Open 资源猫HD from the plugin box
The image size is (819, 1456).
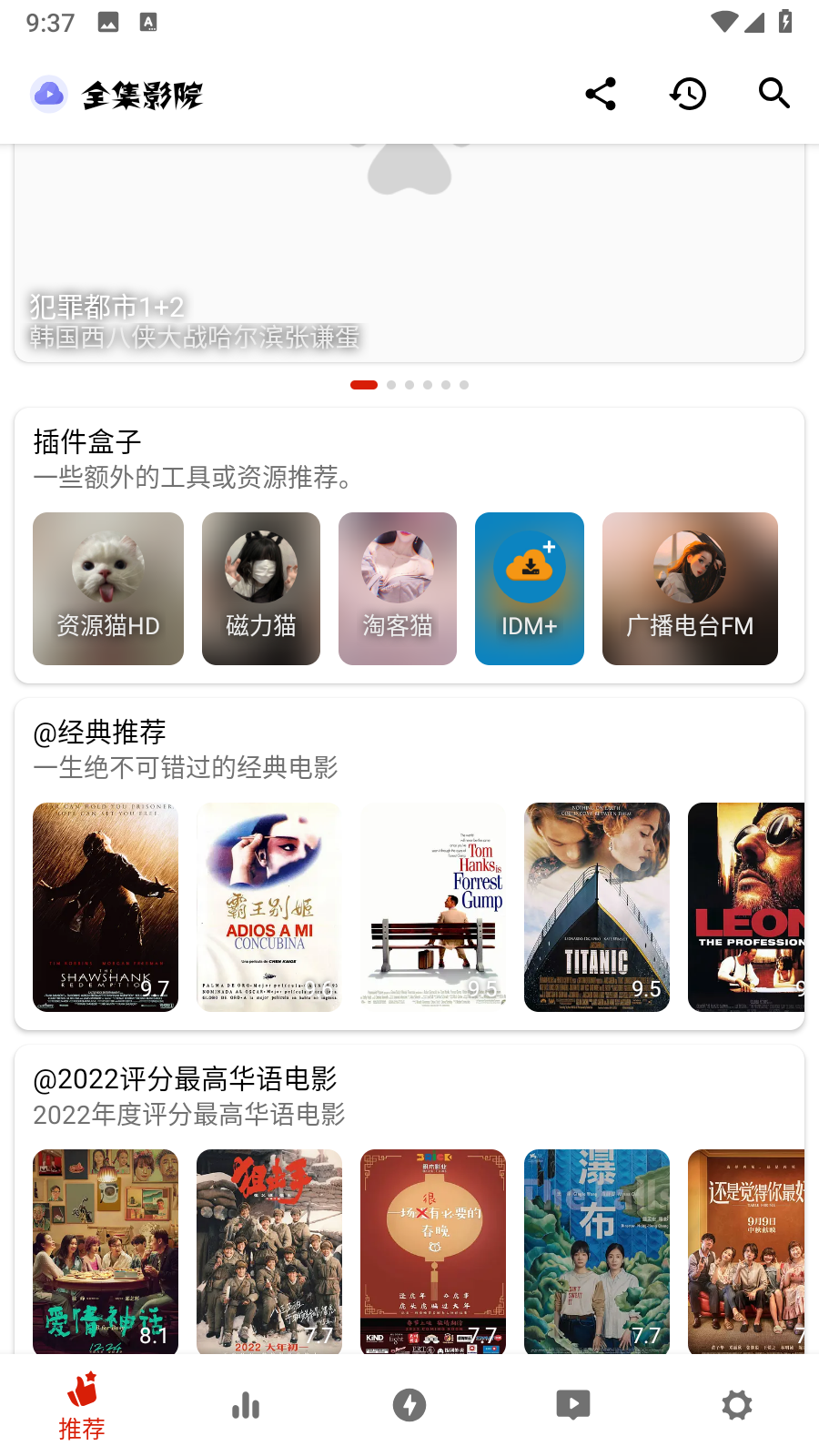tap(107, 589)
